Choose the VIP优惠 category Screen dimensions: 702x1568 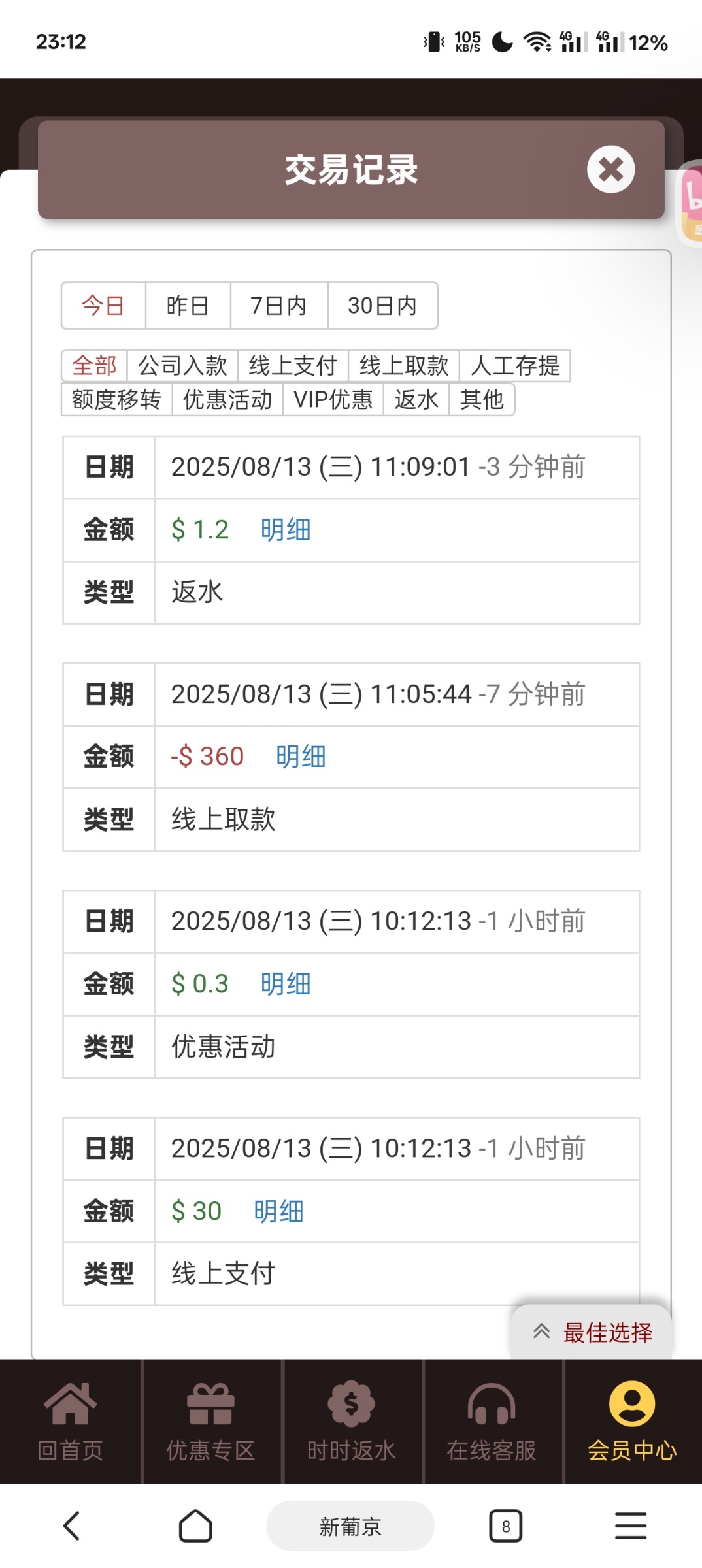333,399
